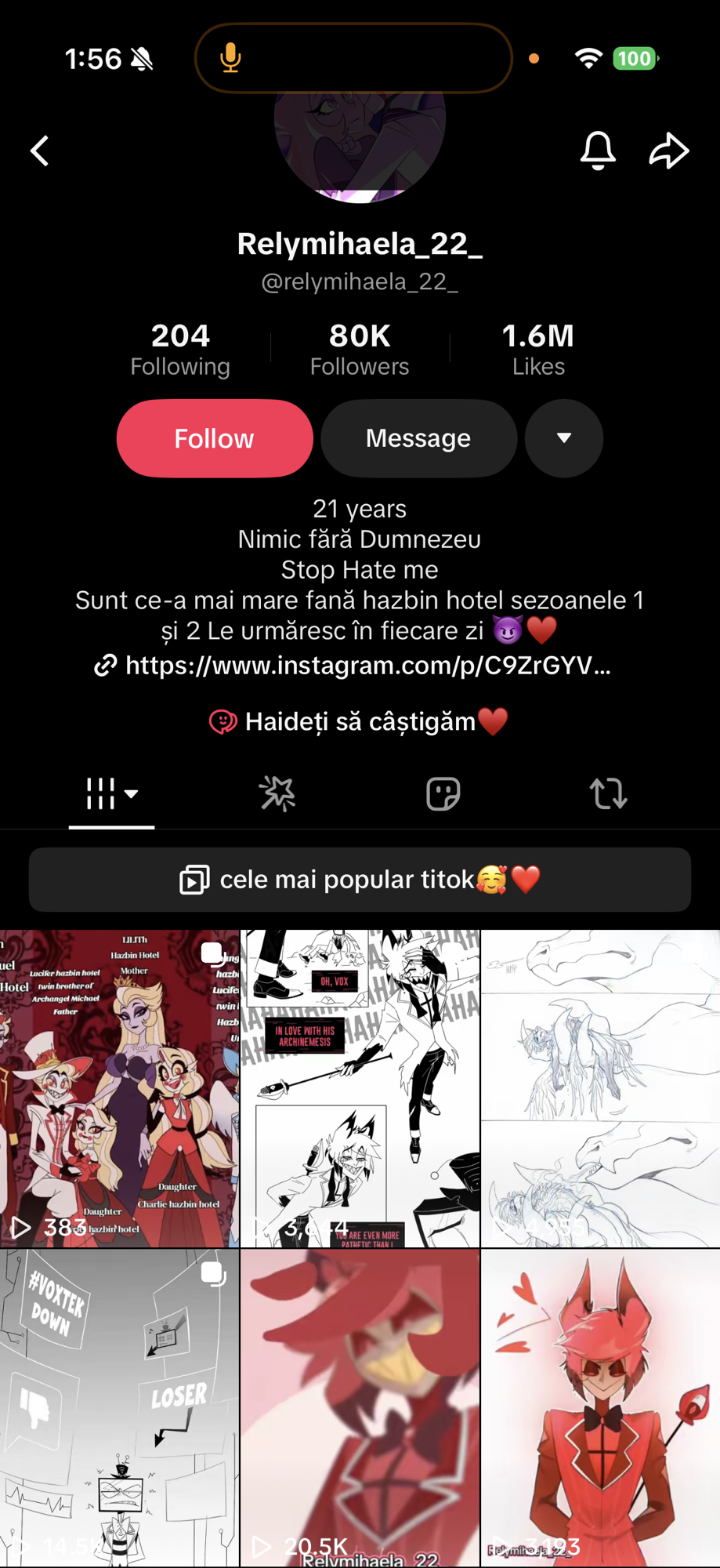This screenshot has height=1568, width=720.
Task: Open the Haideți să câștigăm link
Action: point(360,721)
